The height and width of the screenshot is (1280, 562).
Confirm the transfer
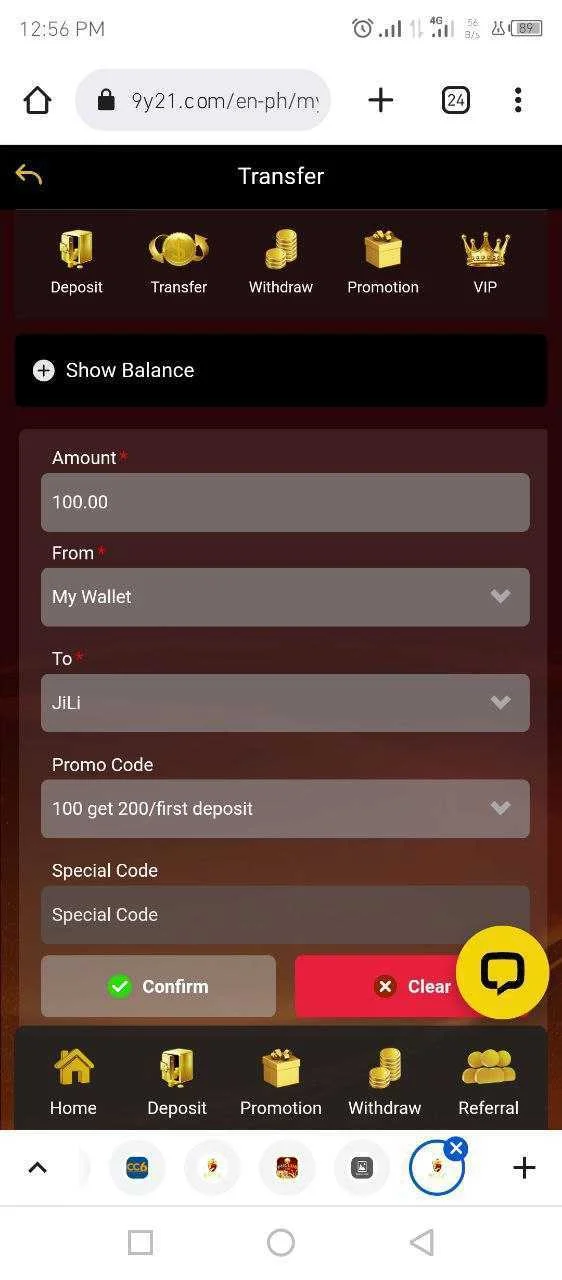pyautogui.click(x=158, y=986)
